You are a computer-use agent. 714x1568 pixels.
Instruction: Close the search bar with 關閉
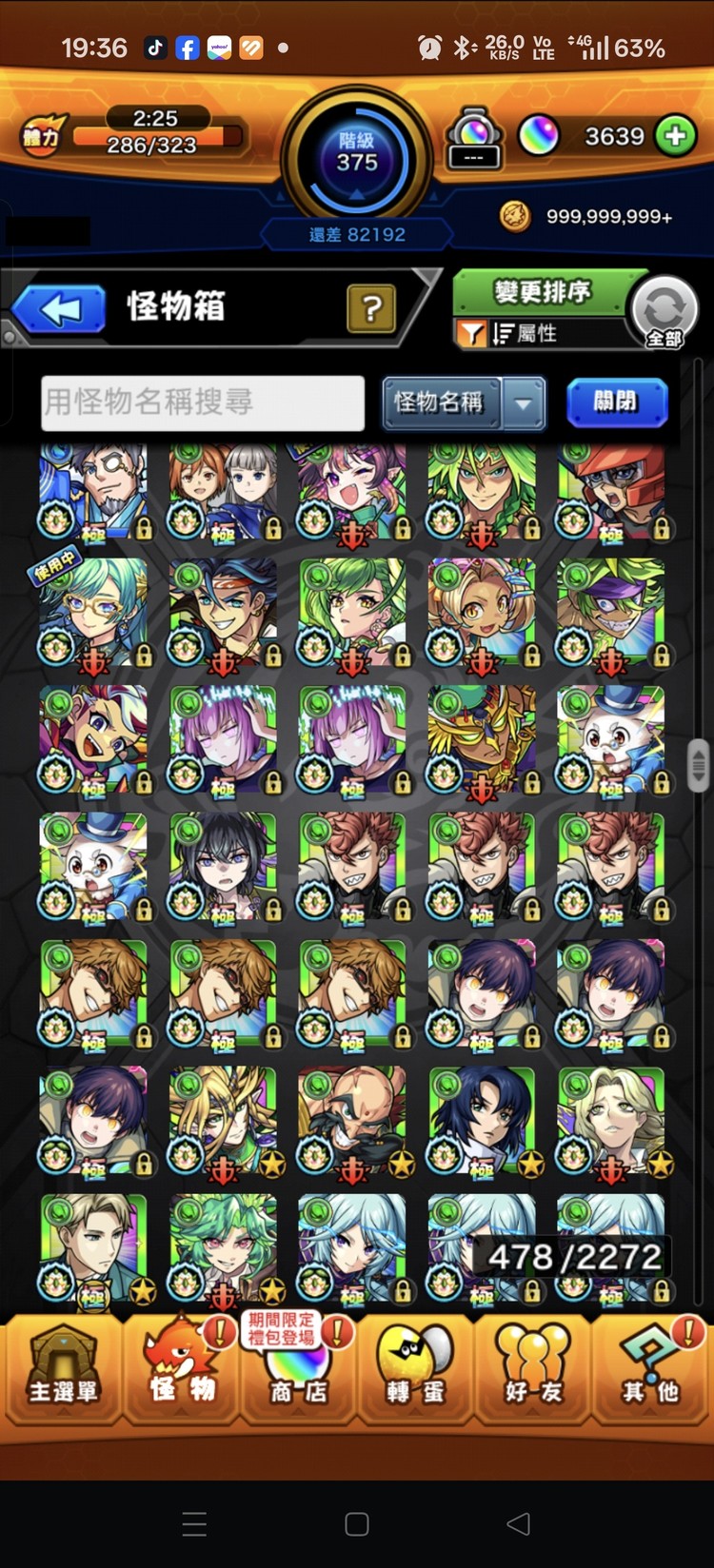coord(616,402)
